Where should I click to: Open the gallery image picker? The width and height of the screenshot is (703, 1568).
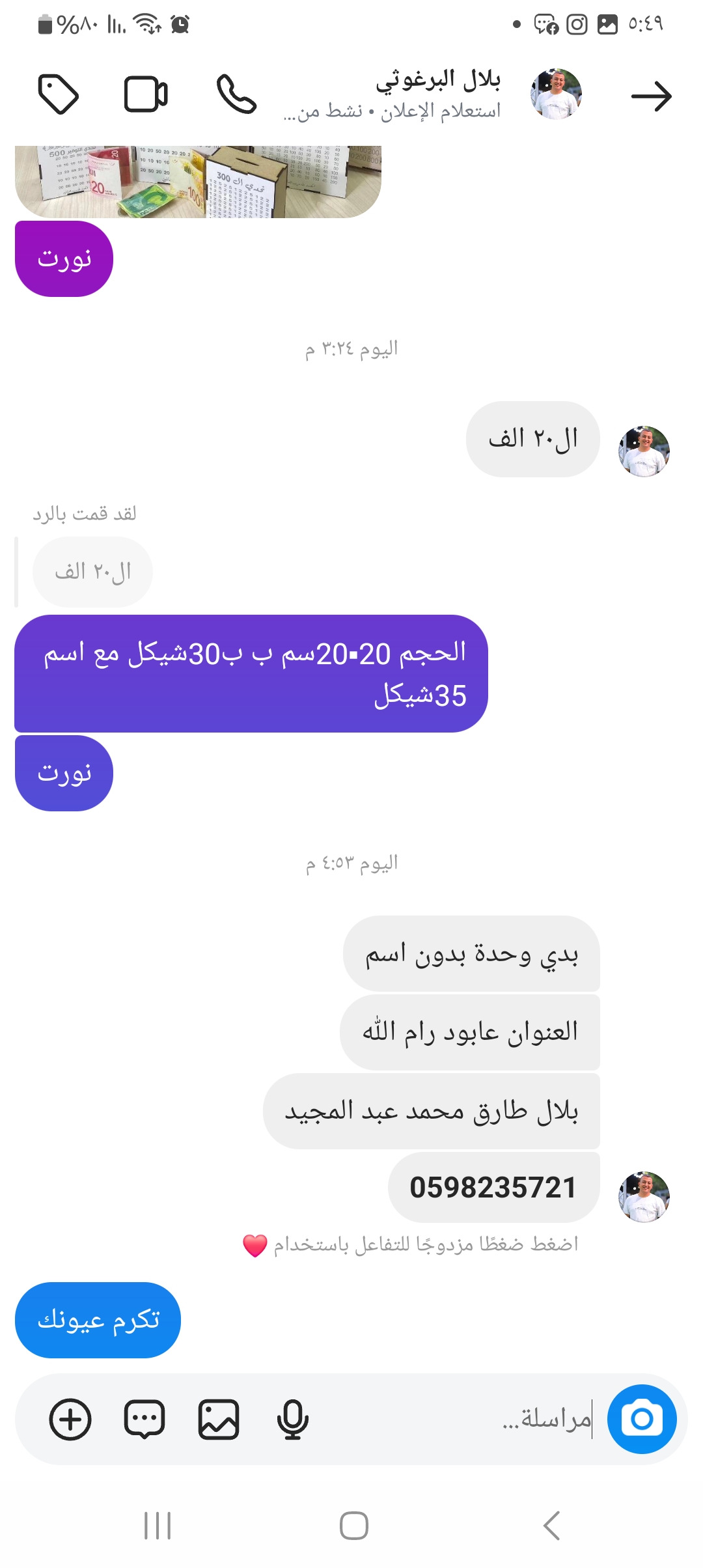[219, 1419]
